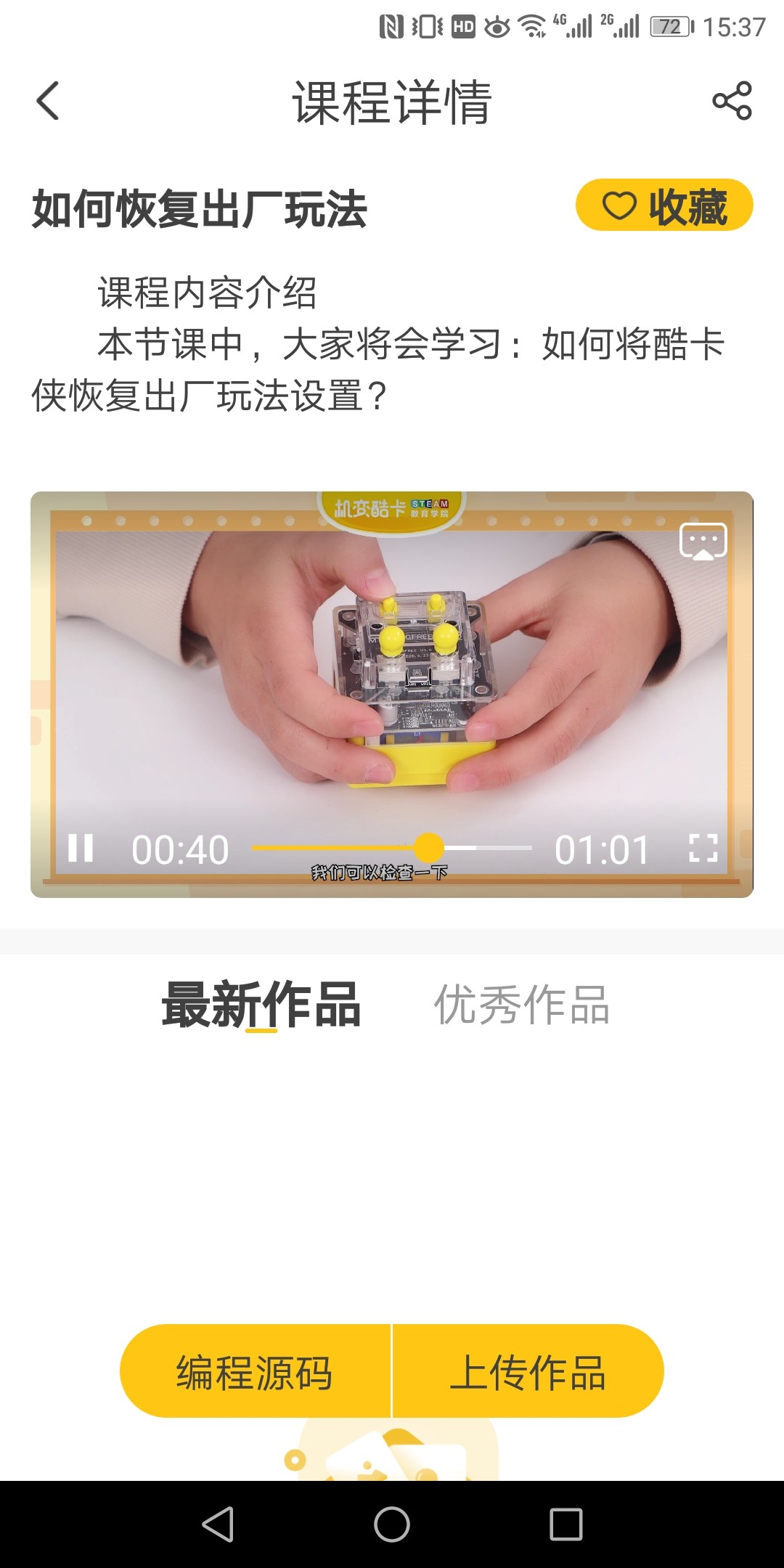
Task: Switch to 优秀作品 tab
Action: (x=521, y=1005)
